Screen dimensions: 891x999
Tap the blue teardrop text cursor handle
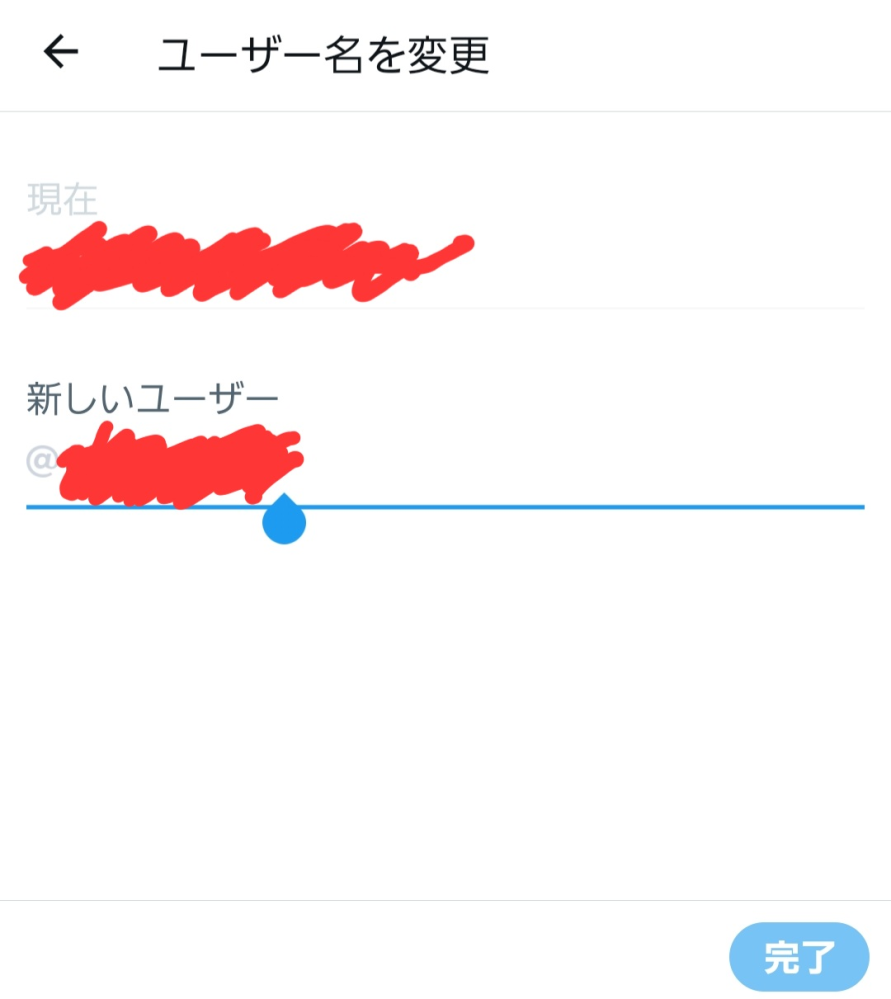coord(283,520)
